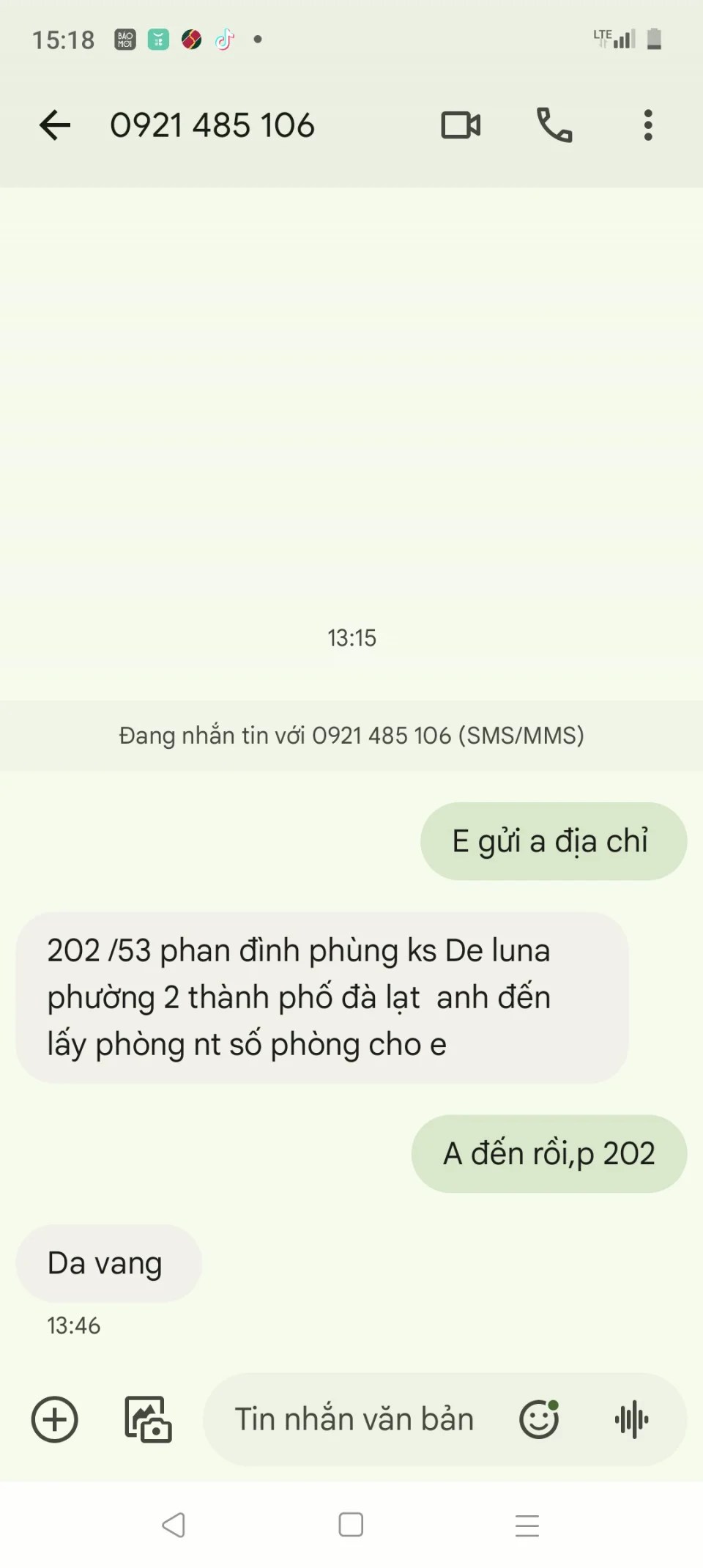Call 0921 485 106 by phone

pos(554,125)
